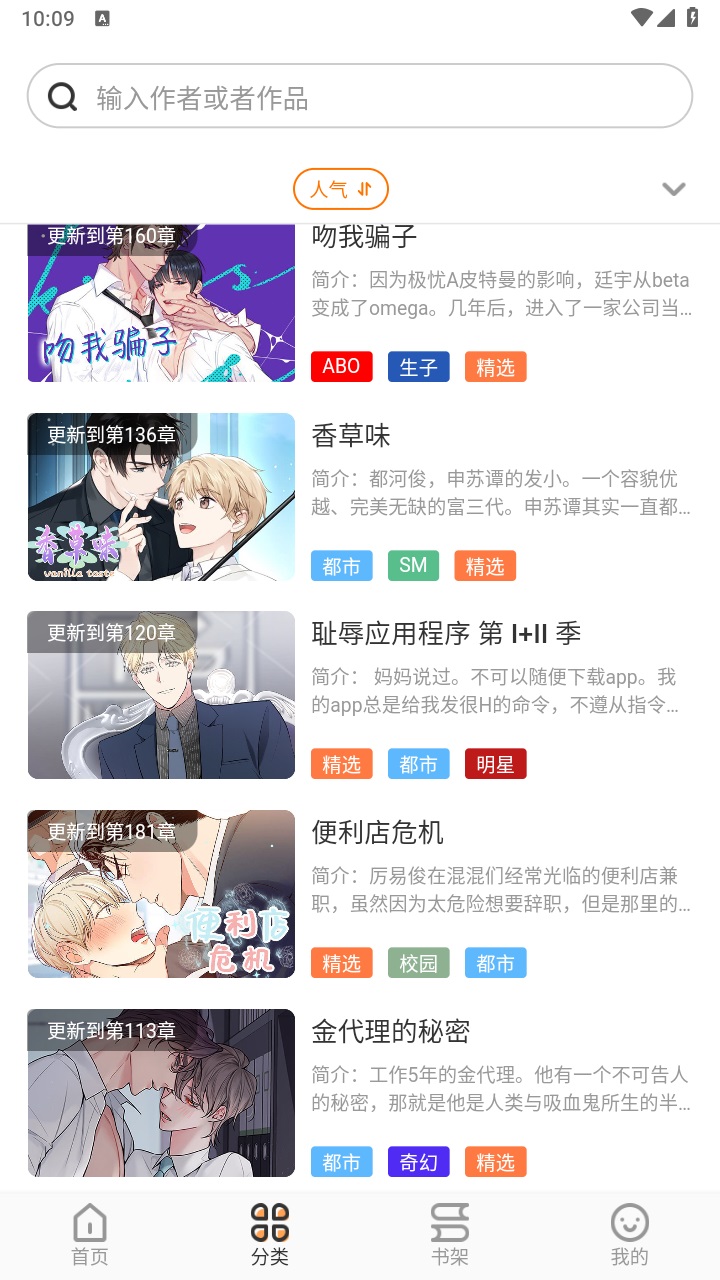Tap the ABO tag under 吻我骗子

341,366
